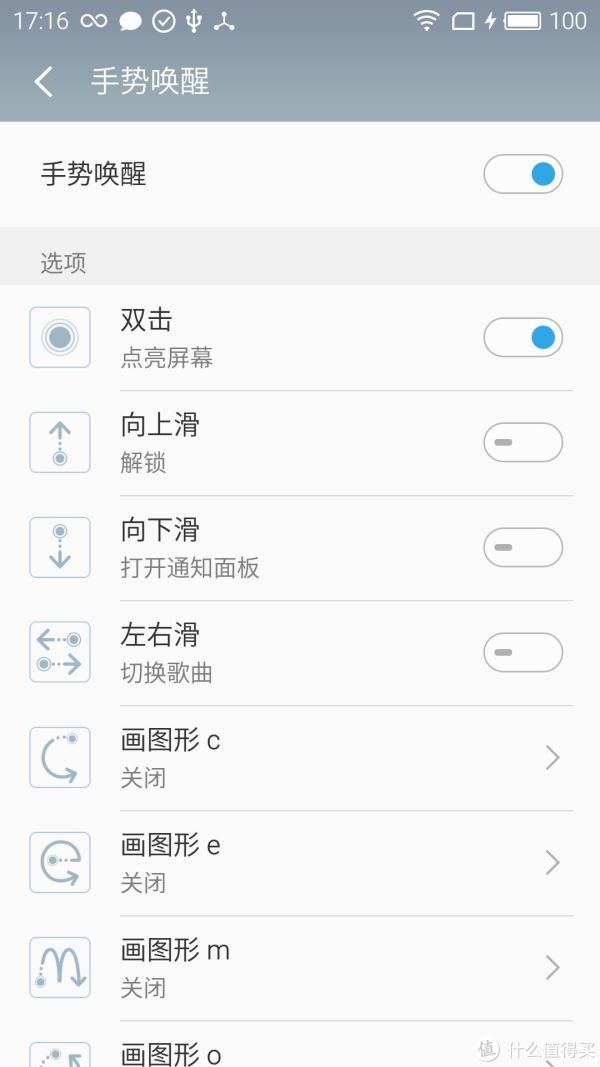Open the 画图形 o setting

[300, 1045]
